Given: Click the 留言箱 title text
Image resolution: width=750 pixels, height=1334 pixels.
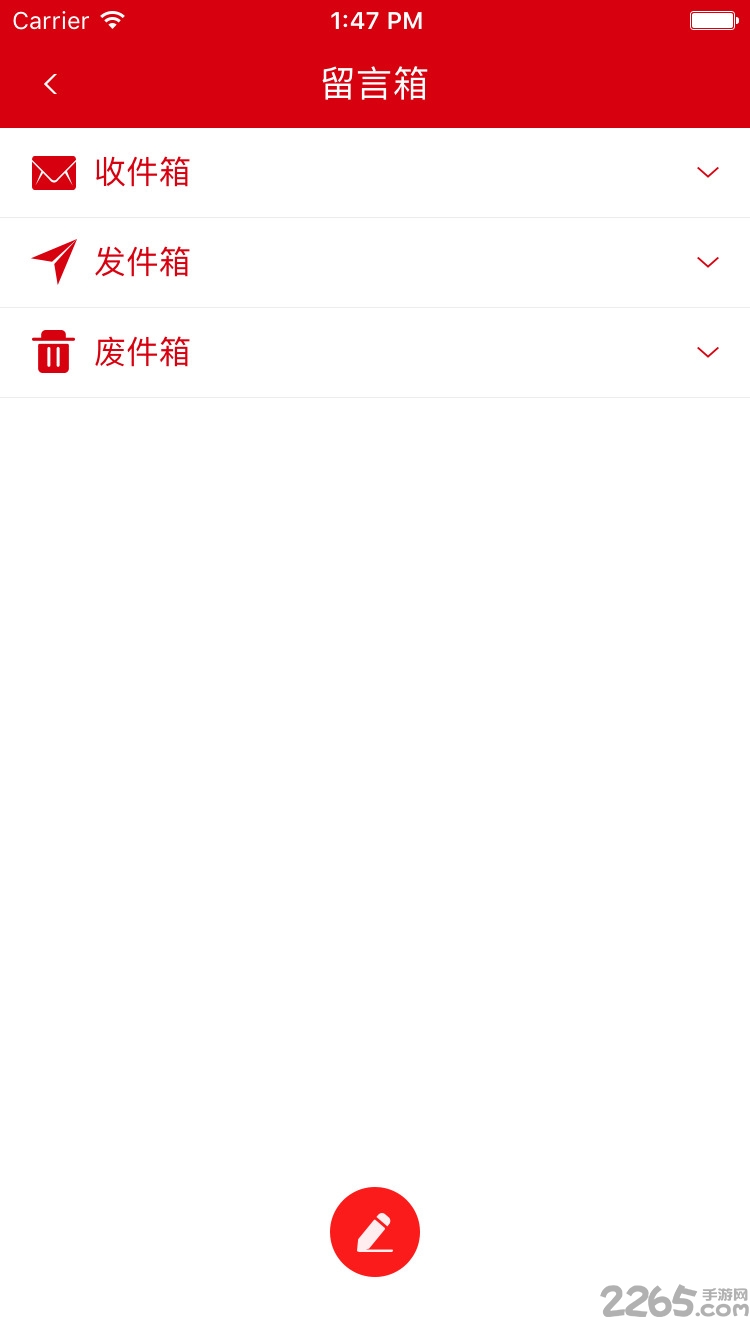Looking at the screenshot, I should point(375,84).
